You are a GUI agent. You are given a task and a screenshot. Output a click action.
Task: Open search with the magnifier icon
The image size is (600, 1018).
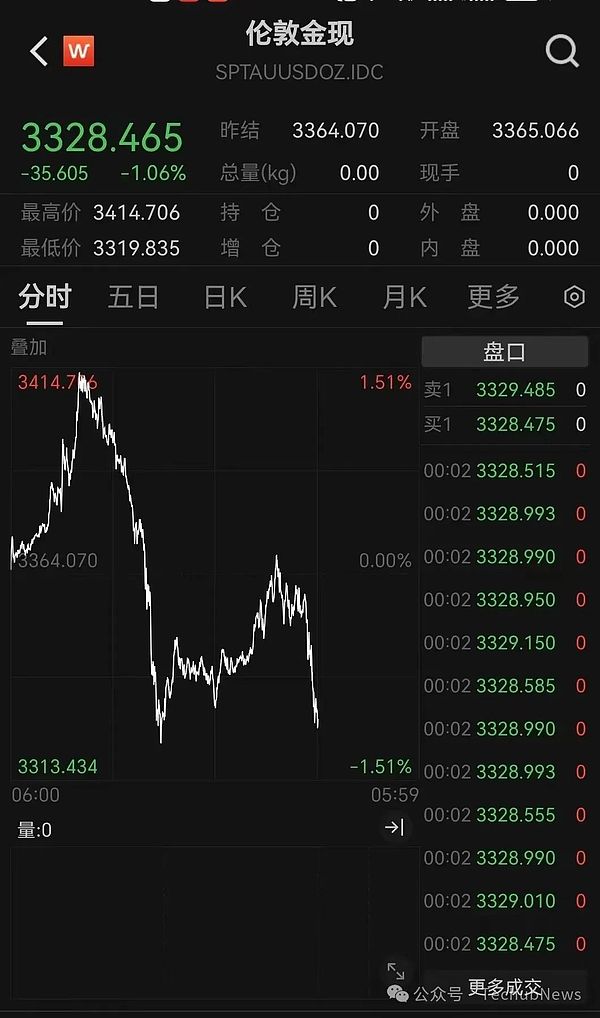point(562,50)
